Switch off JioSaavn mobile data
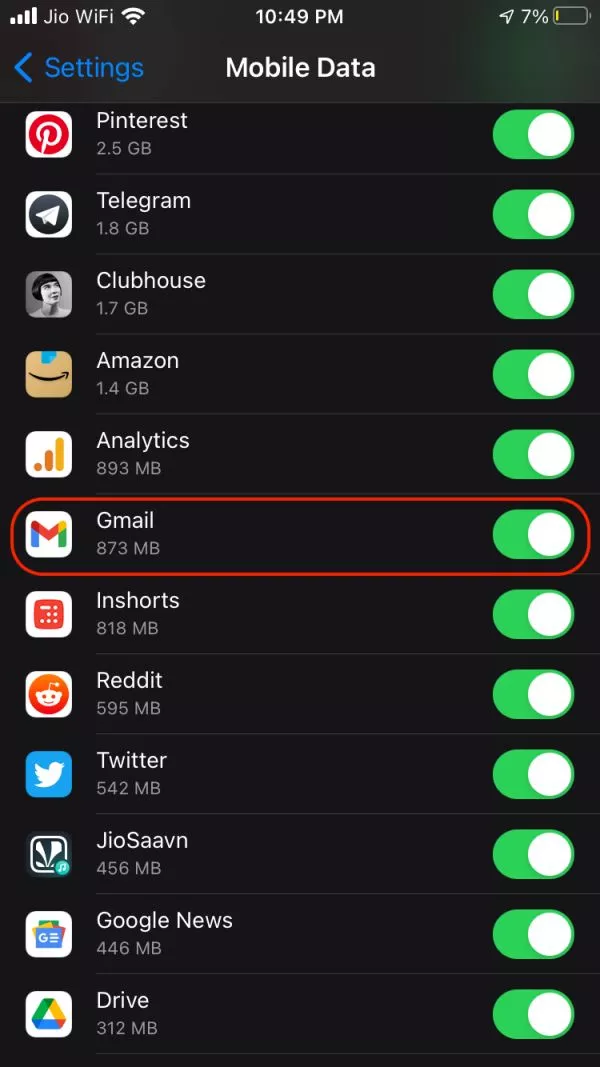The image size is (600, 1067). tap(533, 854)
